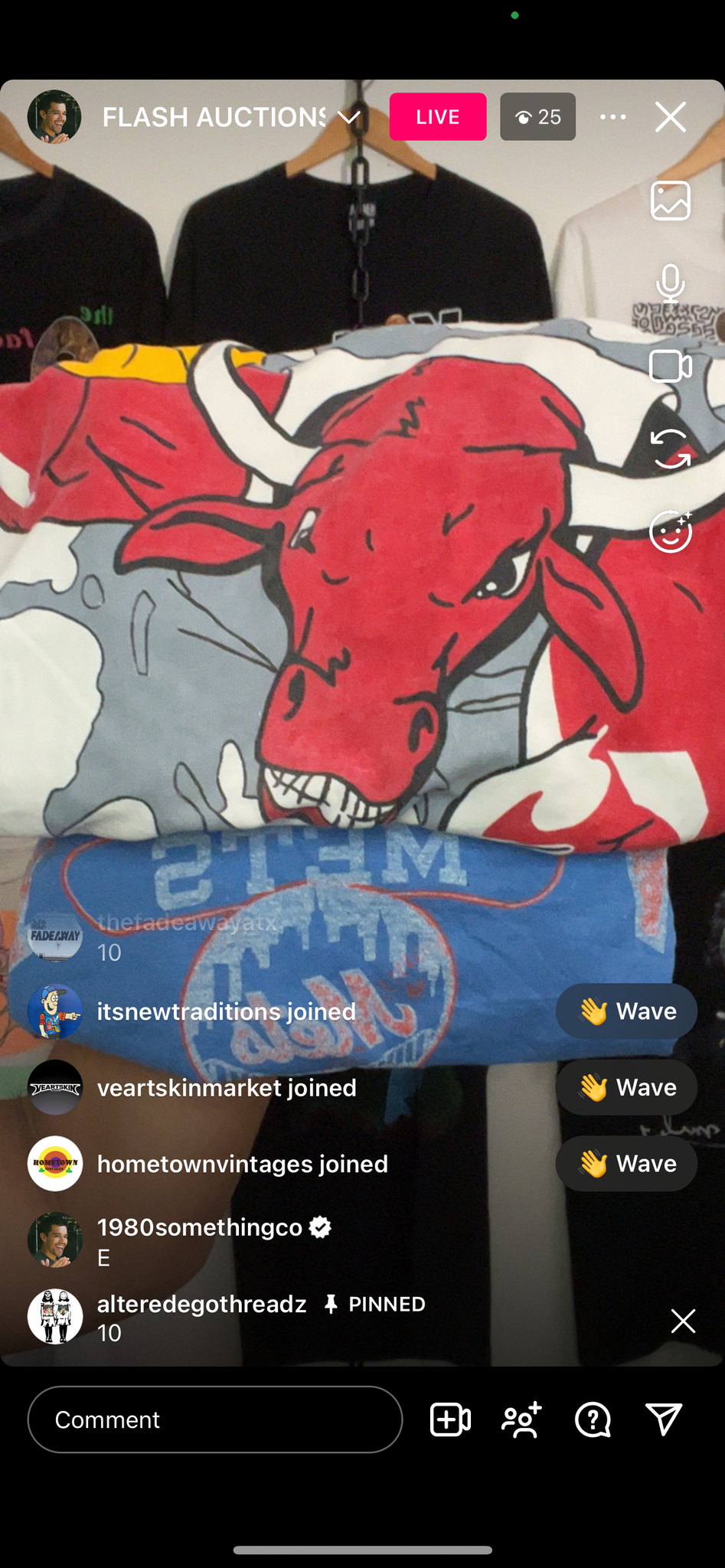Wave at veartskinmarket
This screenshot has width=725, height=1568.
[626, 1087]
